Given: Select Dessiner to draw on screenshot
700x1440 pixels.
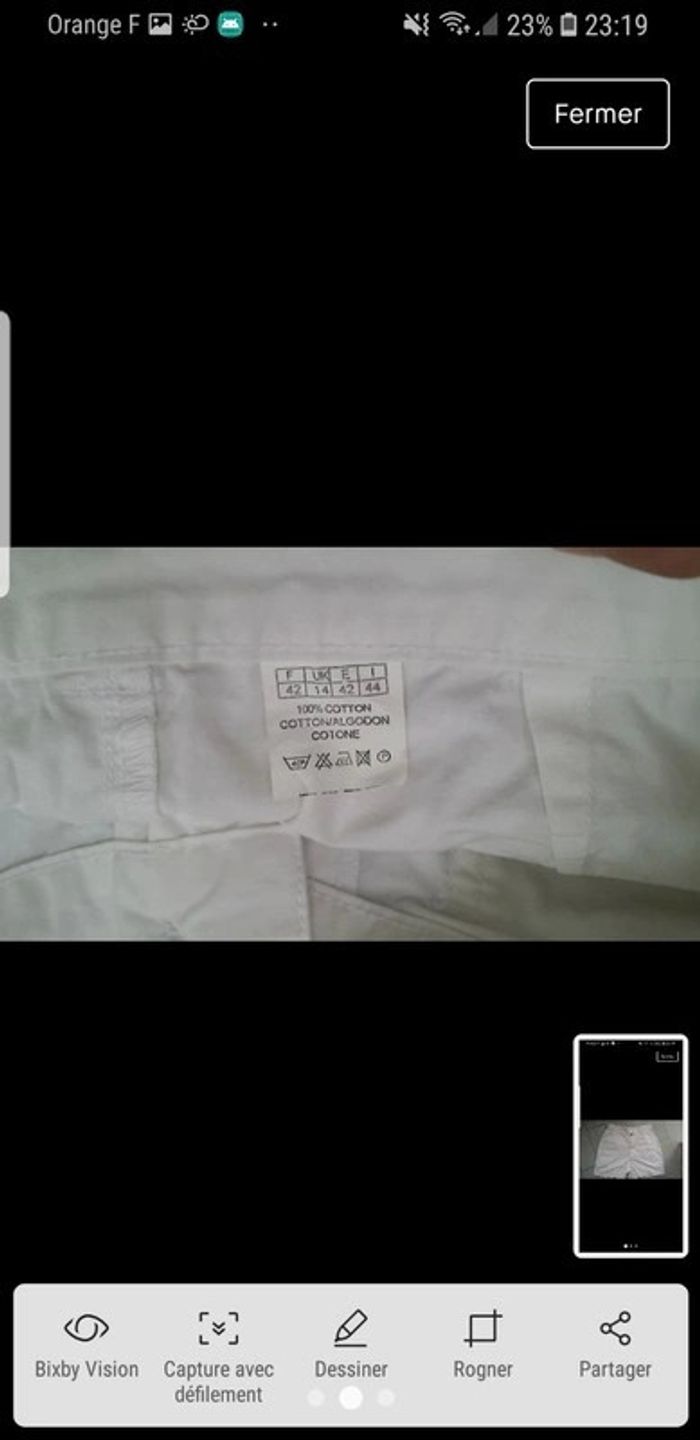Looking at the screenshot, I should click(351, 1344).
